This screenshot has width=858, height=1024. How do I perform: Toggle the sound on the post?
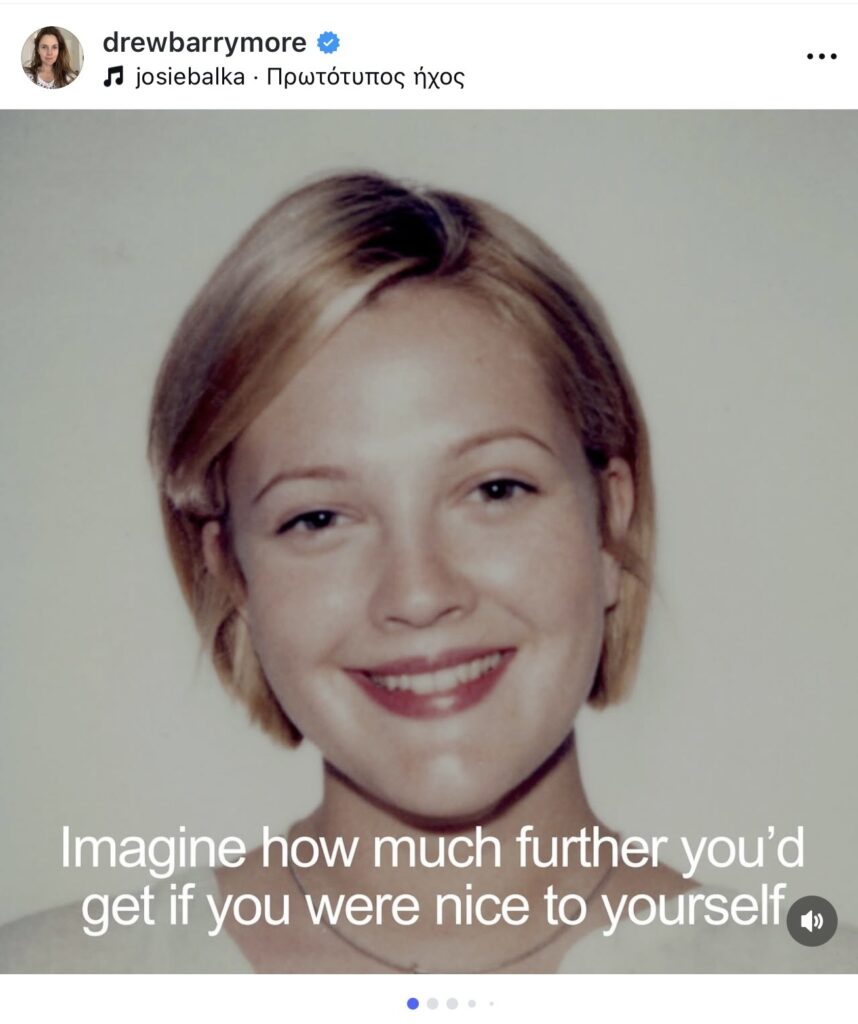click(x=811, y=921)
